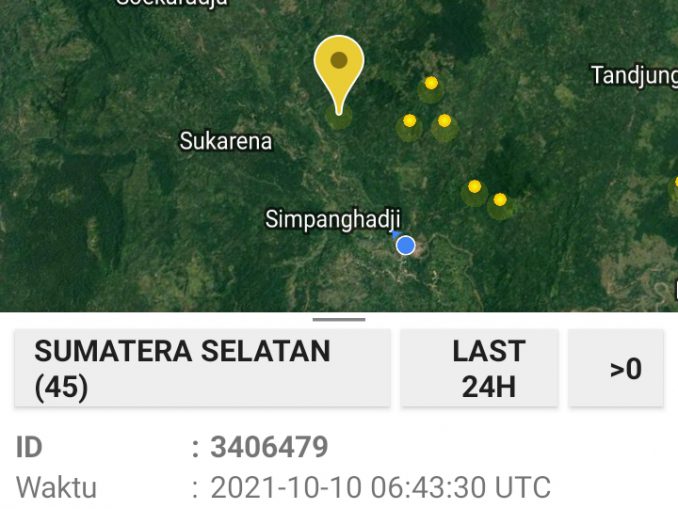Tap the blue current location dot
The width and height of the screenshot is (678, 509).
pos(405,245)
